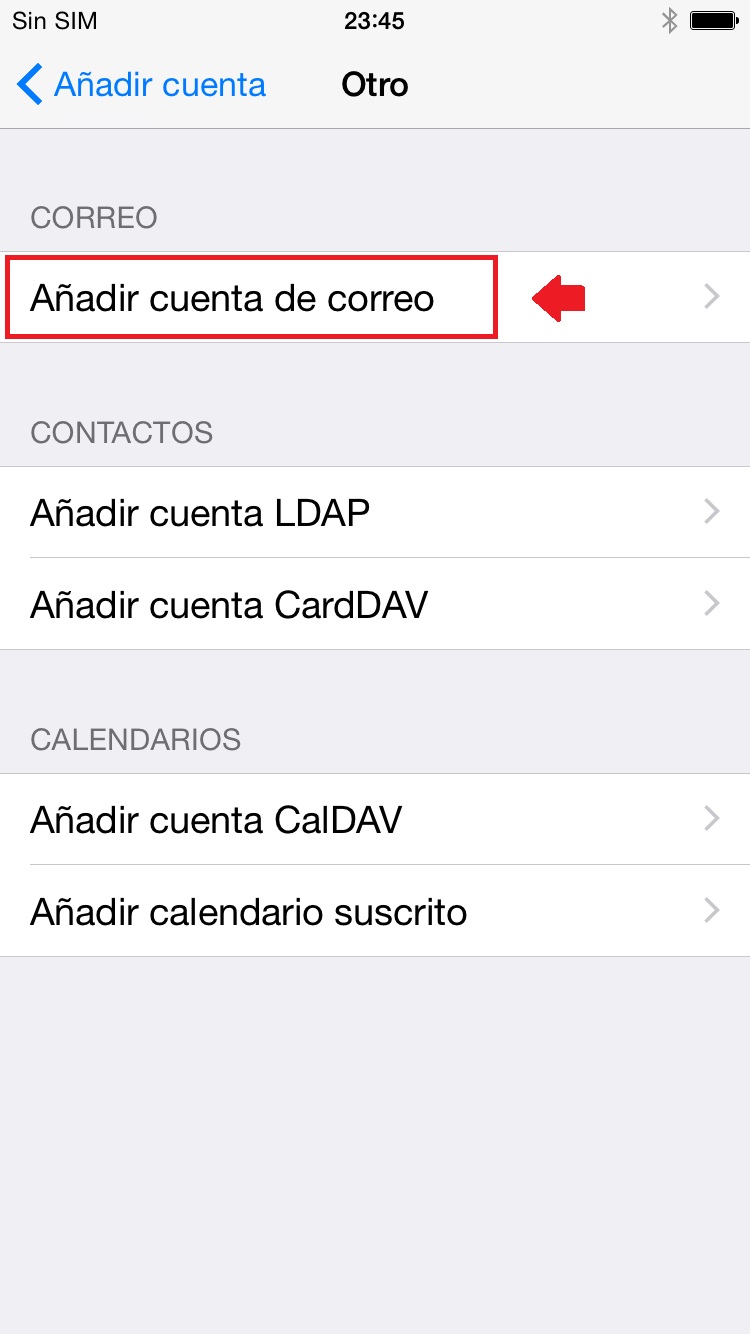Click the chevron next to Añadir cuenta CardDAV
This screenshot has width=750, height=1334.
pos(710,604)
